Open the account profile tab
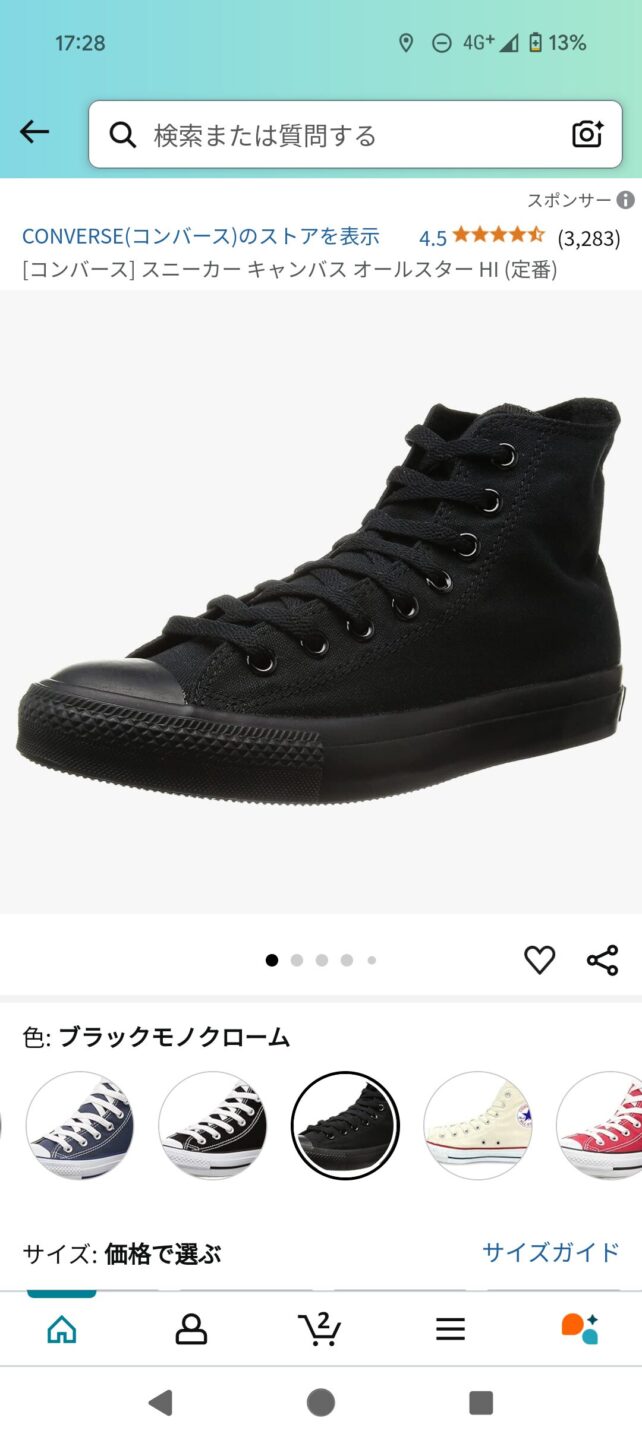Screen dimensions: 642x1440 pyautogui.click(x=191, y=1328)
